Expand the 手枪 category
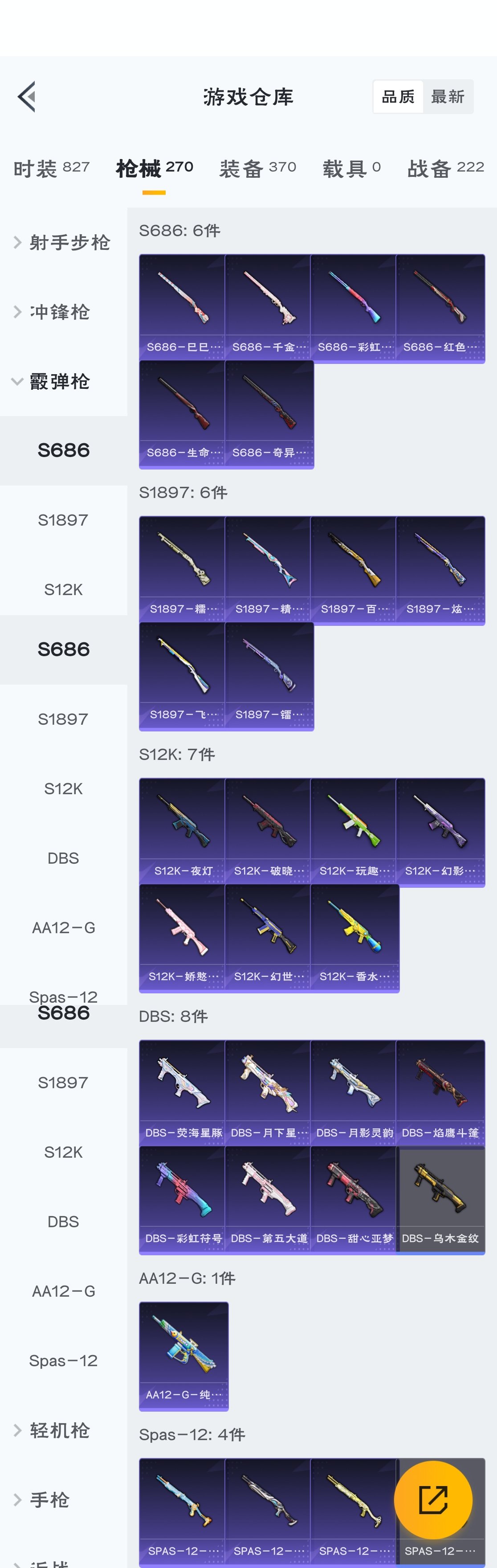The height and width of the screenshot is (1568, 497). 43,1500
